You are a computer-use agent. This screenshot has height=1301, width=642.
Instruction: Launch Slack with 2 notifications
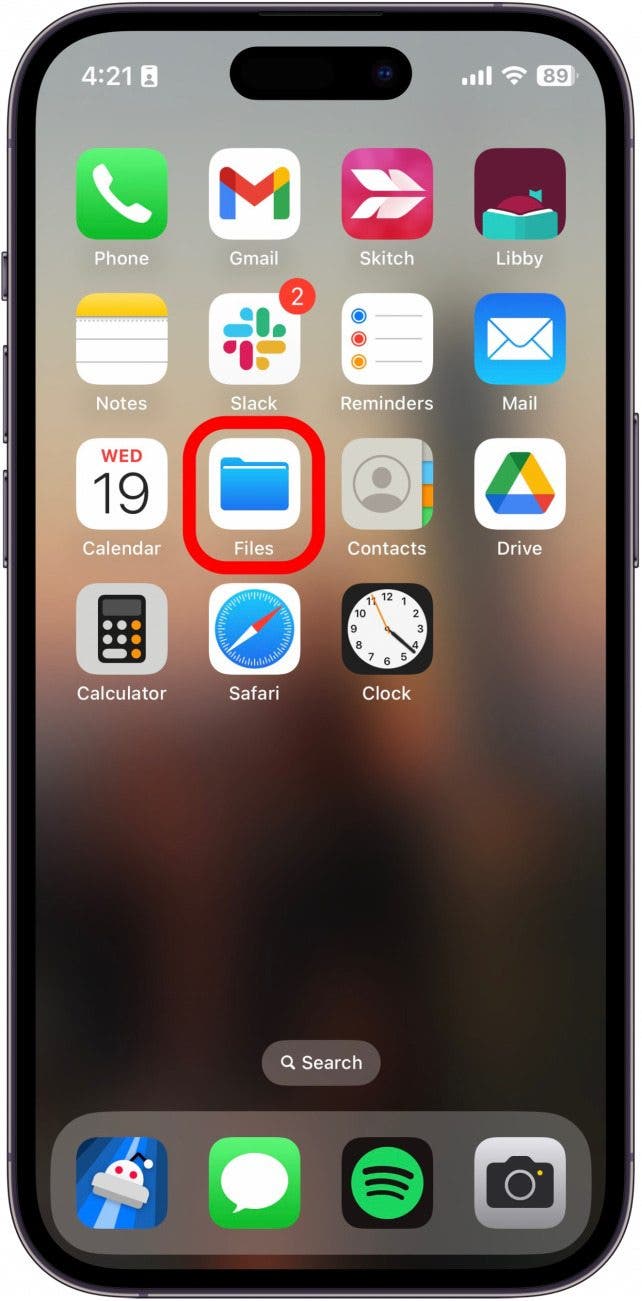pyautogui.click(x=254, y=339)
